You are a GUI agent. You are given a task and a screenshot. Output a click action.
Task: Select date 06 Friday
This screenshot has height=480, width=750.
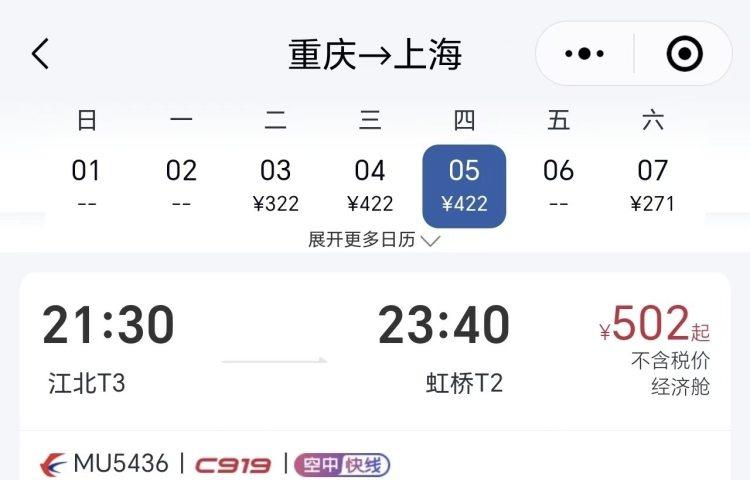coord(558,185)
